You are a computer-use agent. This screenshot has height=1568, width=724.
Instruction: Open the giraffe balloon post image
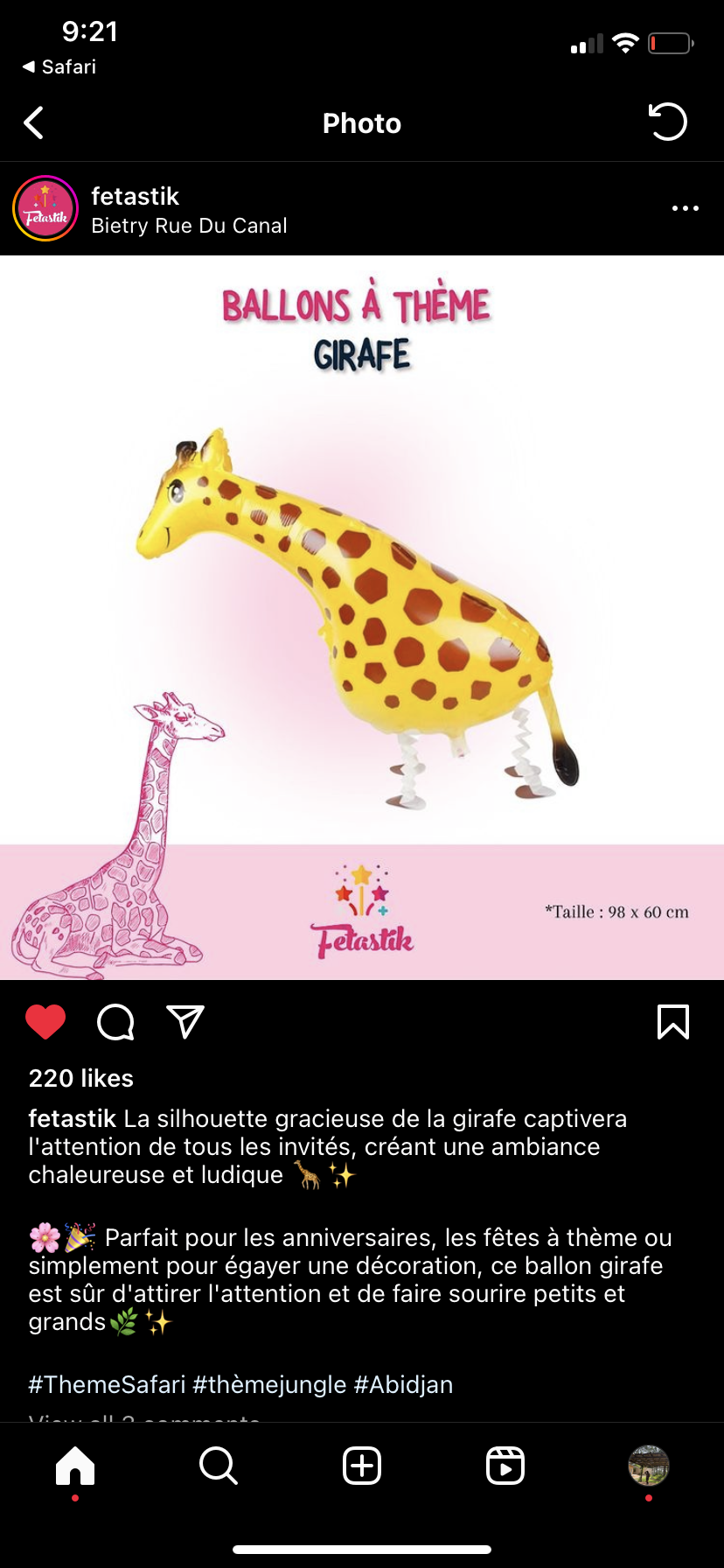click(362, 618)
